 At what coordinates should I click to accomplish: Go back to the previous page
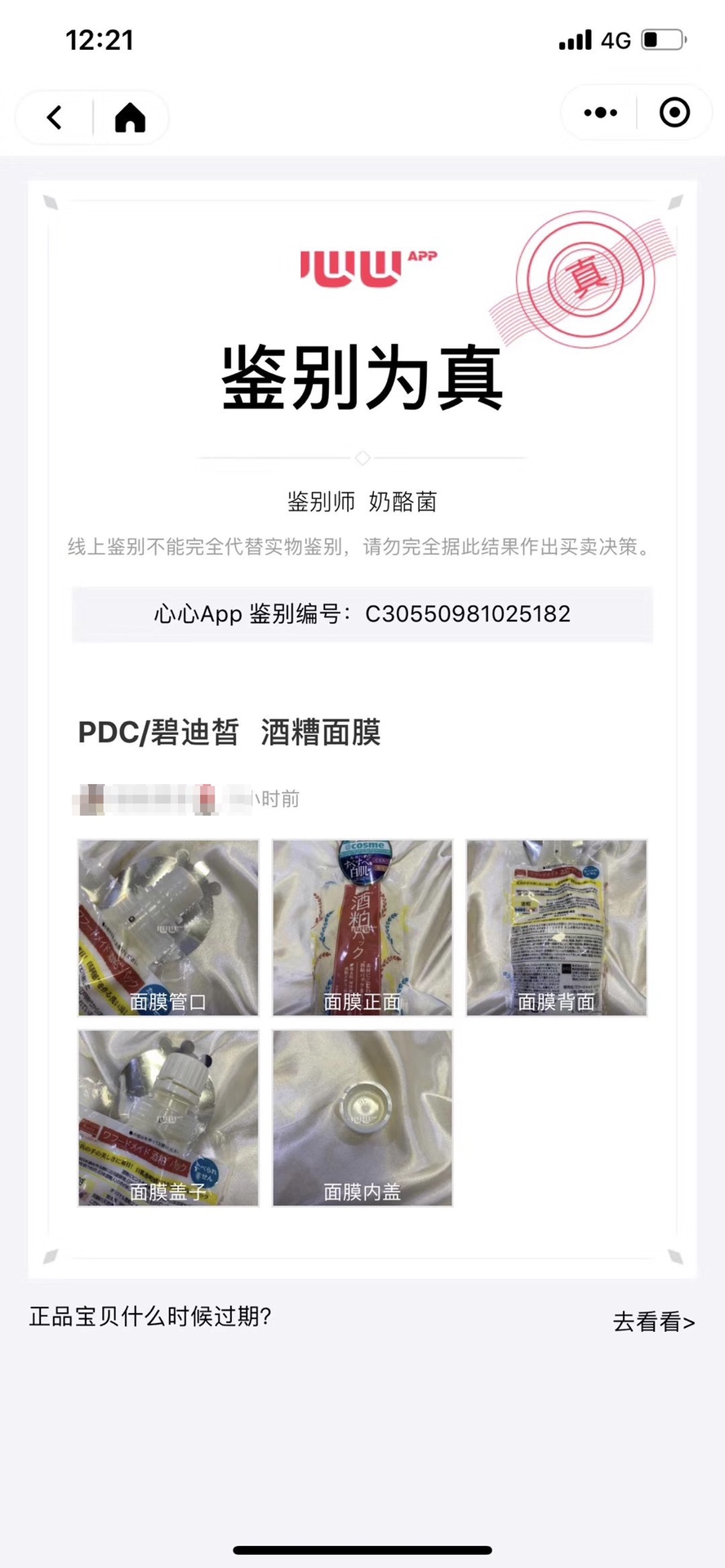coord(55,118)
